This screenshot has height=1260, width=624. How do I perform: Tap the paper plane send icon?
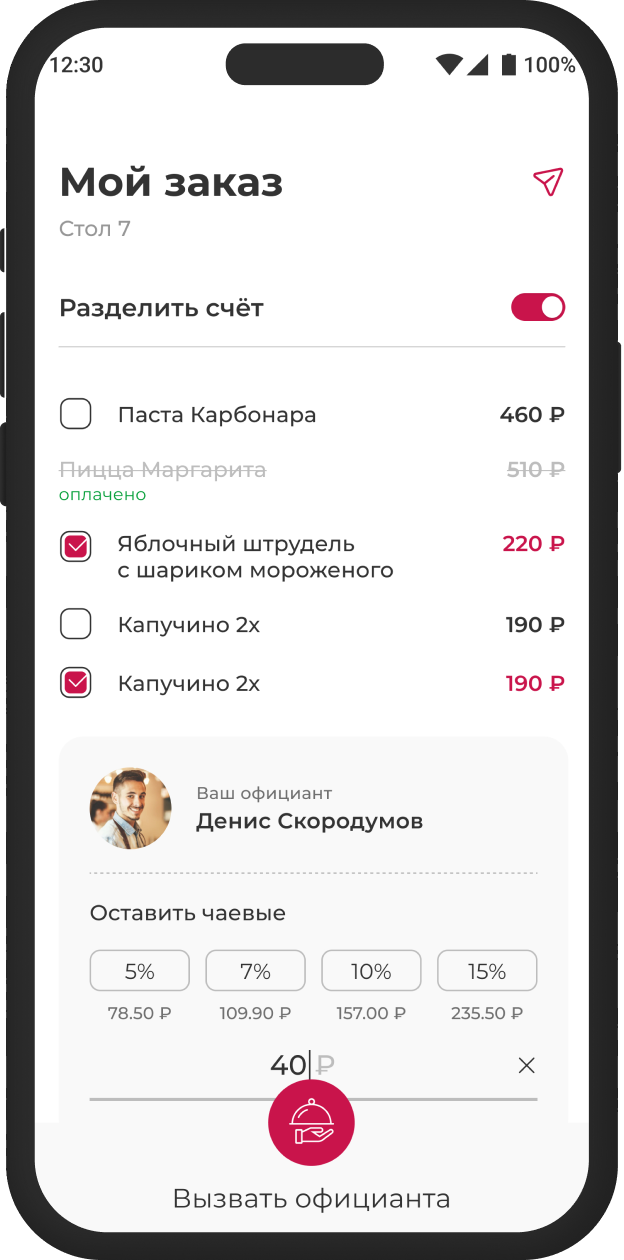click(548, 182)
